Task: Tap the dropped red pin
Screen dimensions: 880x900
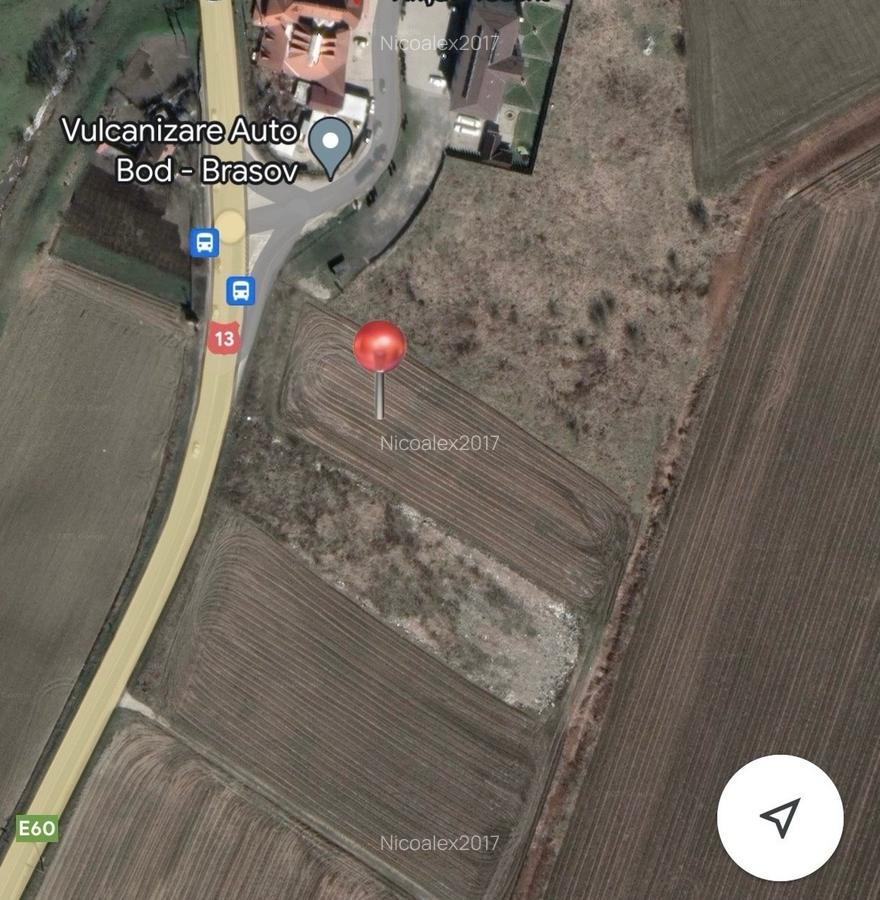Action: 380,348
